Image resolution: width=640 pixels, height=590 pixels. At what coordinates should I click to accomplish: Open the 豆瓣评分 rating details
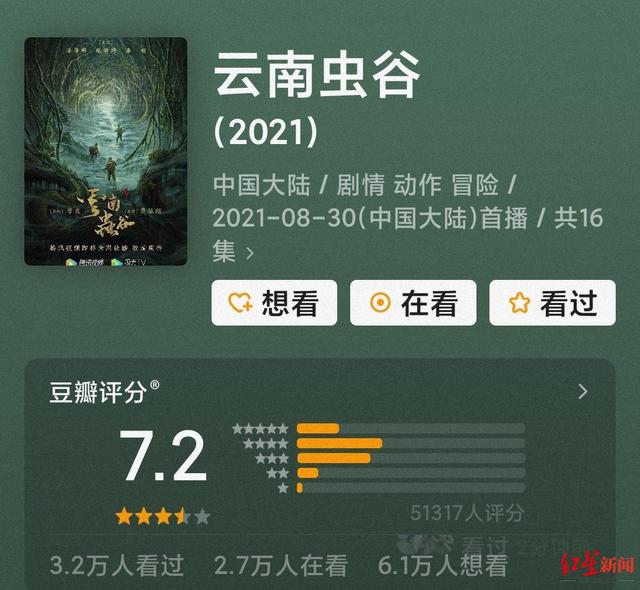(583, 392)
